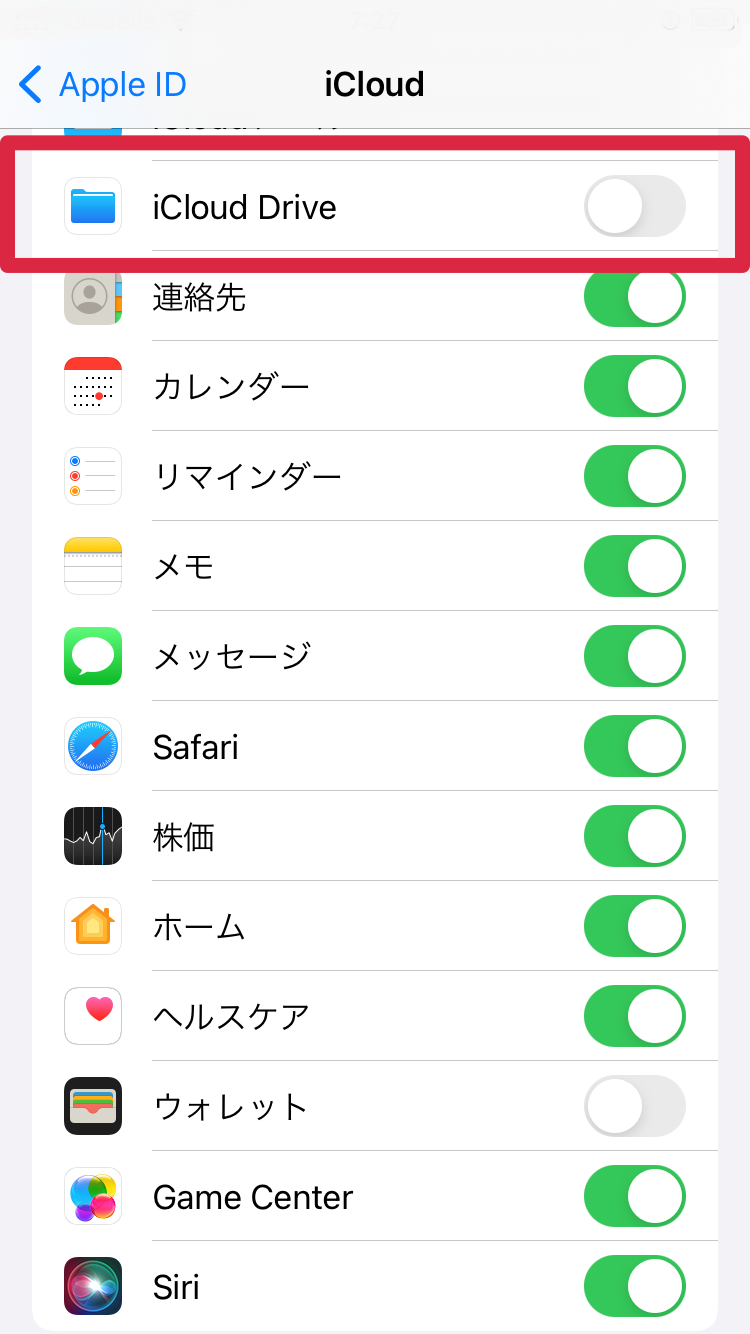This screenshot has width=750, height=1334.
Task: Turn off Game Center
Action: (635, 1196)
